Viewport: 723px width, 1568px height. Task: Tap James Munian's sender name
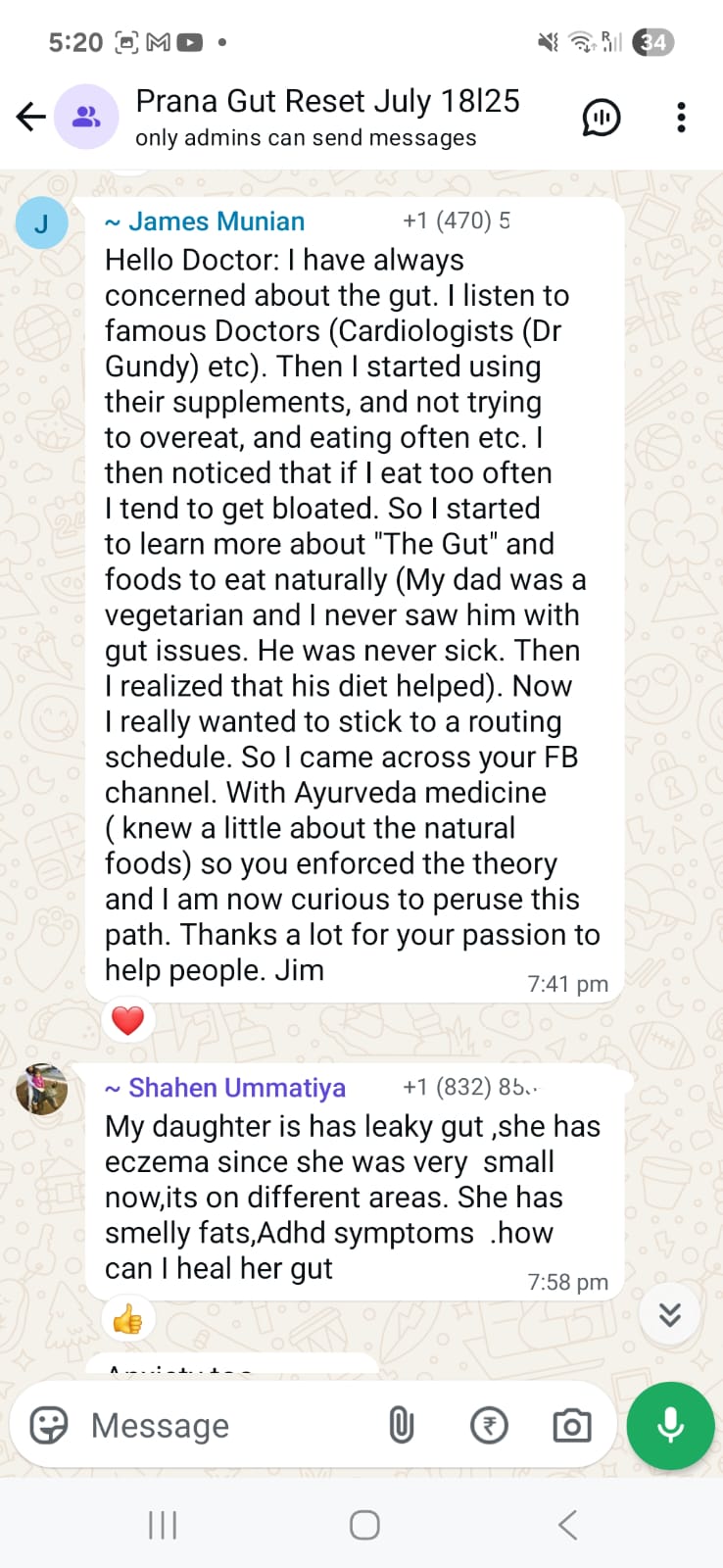click(x=216, y=221)
